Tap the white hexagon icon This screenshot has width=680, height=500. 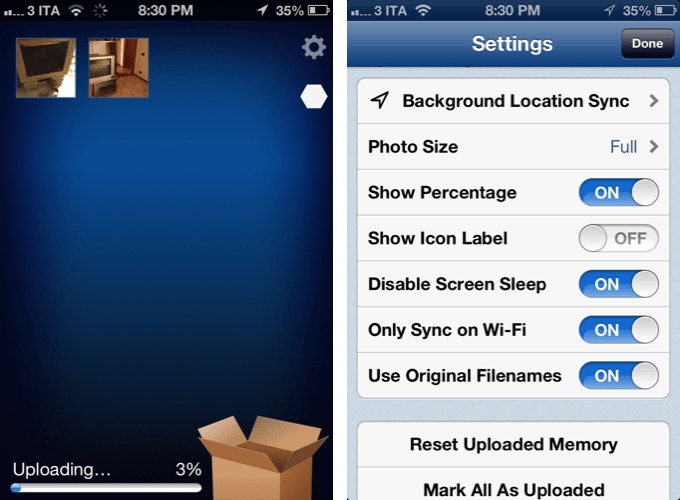tap(314, 96)
